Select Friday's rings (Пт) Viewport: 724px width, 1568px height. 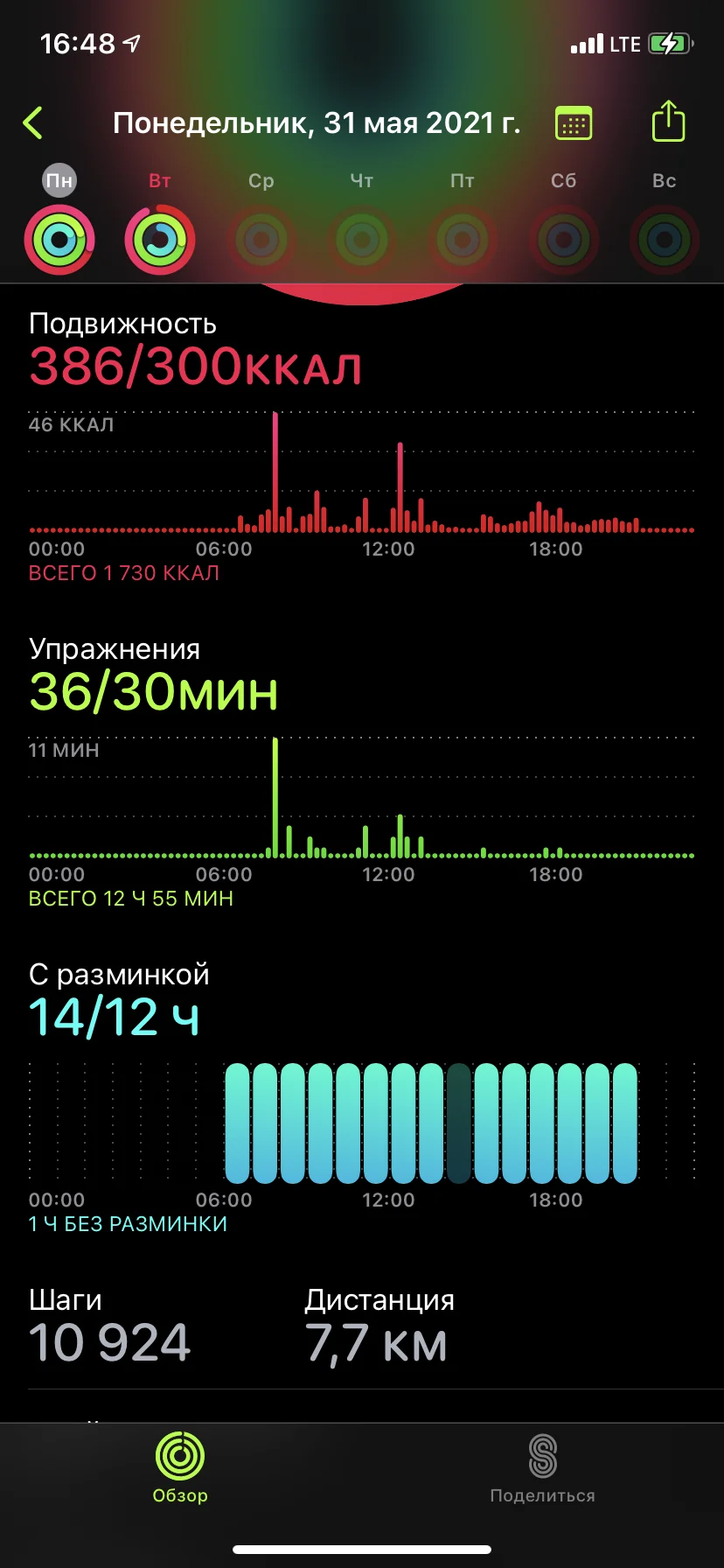pyautogui.click(x=462, y=239)
